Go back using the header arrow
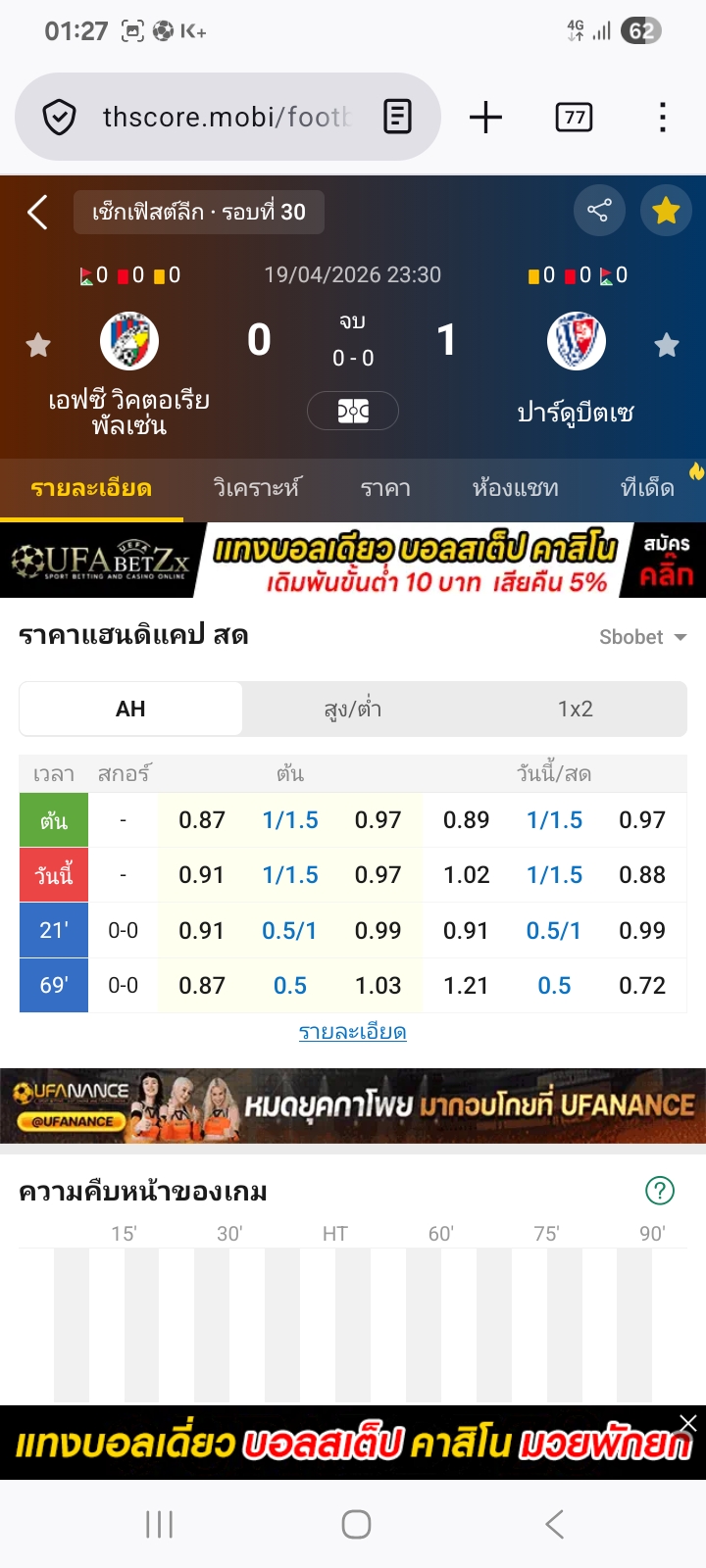706x1568 pixels. pyautogui.click(x=38, y=212)
